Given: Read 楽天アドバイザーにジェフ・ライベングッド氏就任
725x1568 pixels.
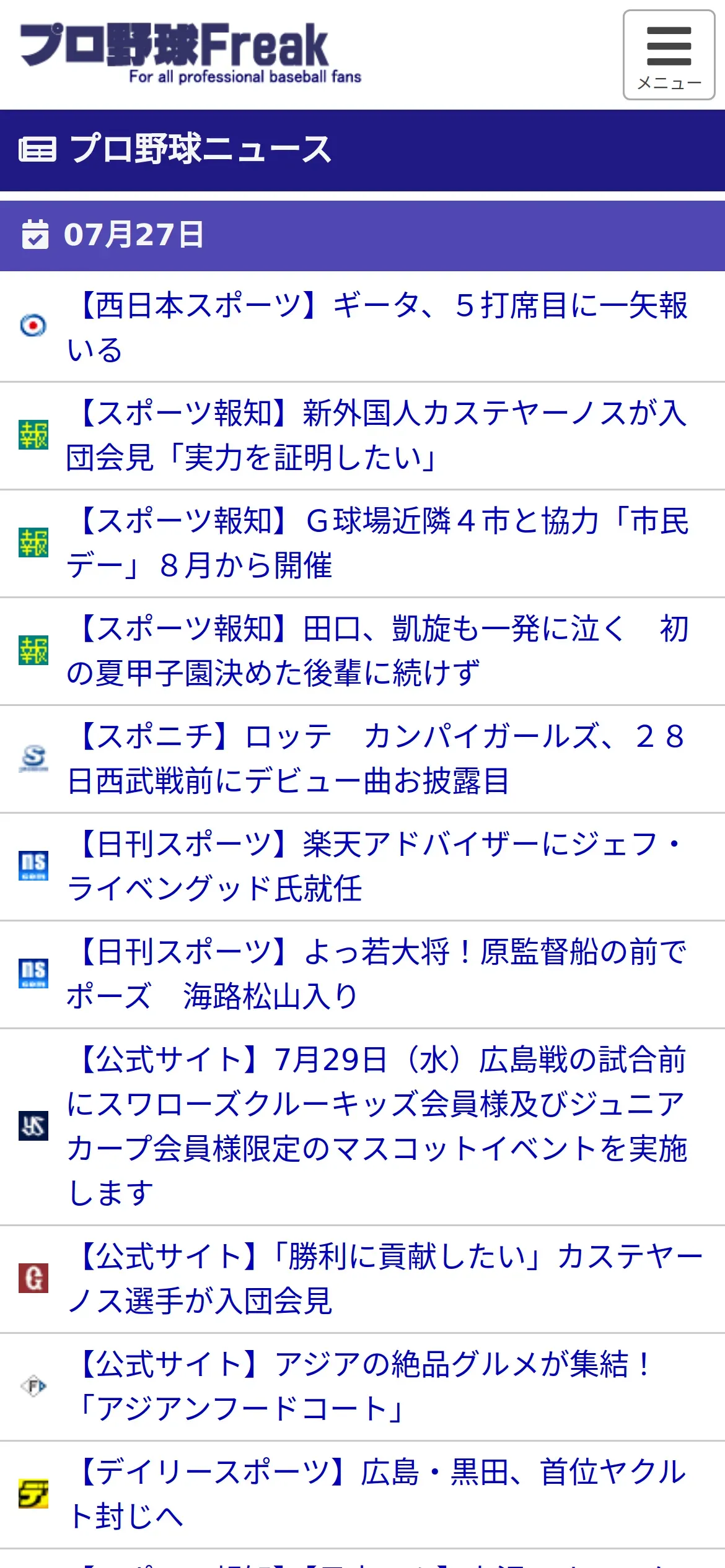Looking at the screenshot, I should click(377, 866).
